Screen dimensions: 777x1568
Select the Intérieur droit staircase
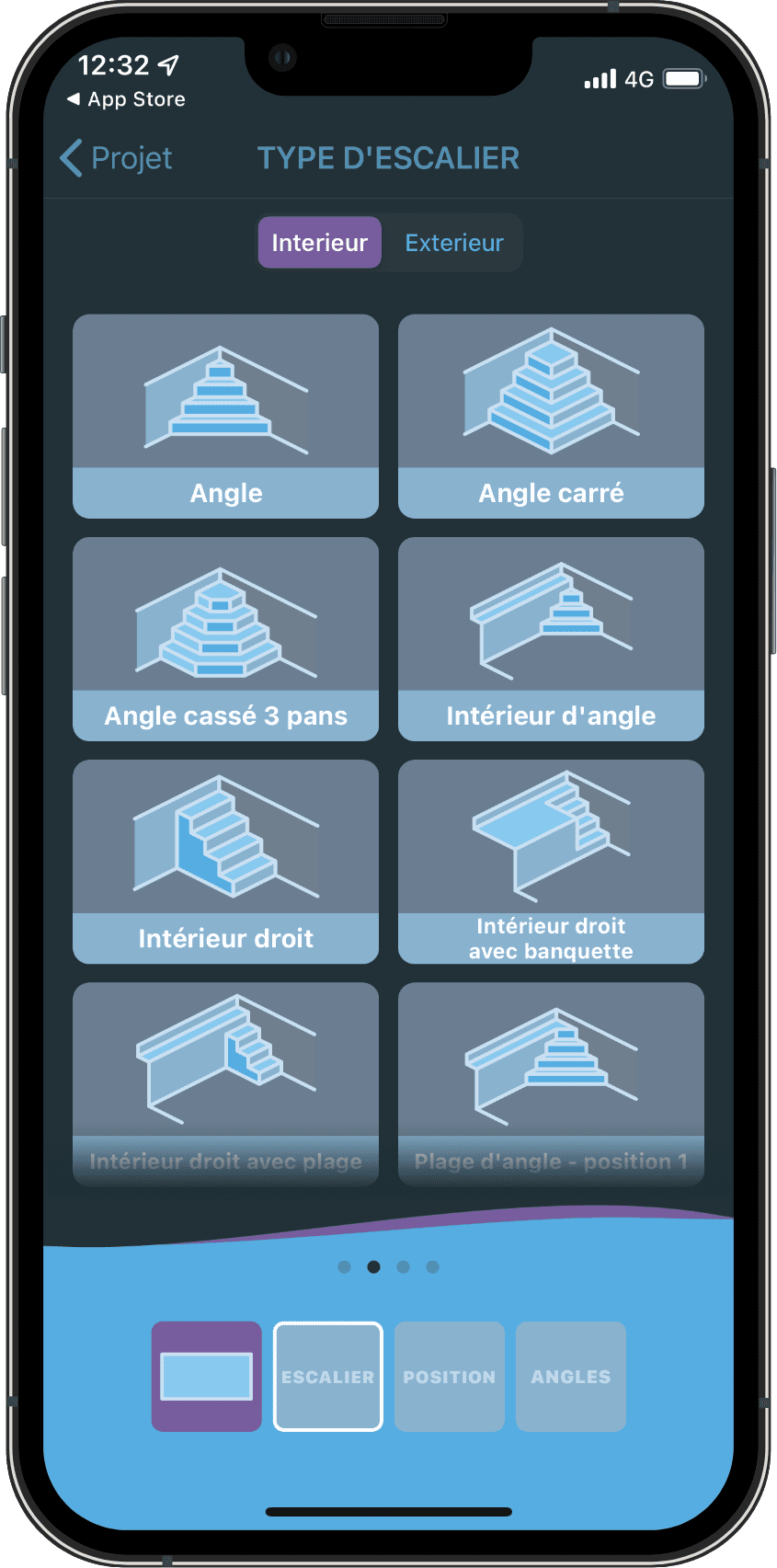[x=225, y=861]
